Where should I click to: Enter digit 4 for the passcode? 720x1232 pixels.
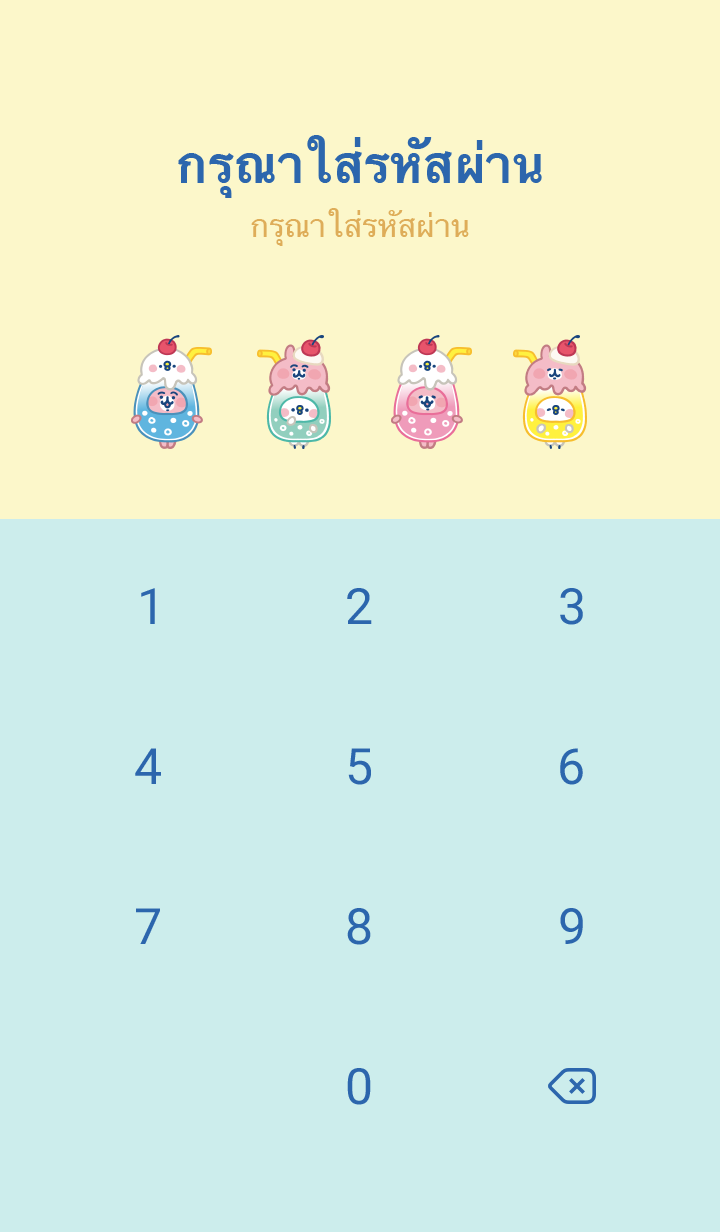[148, 767]
